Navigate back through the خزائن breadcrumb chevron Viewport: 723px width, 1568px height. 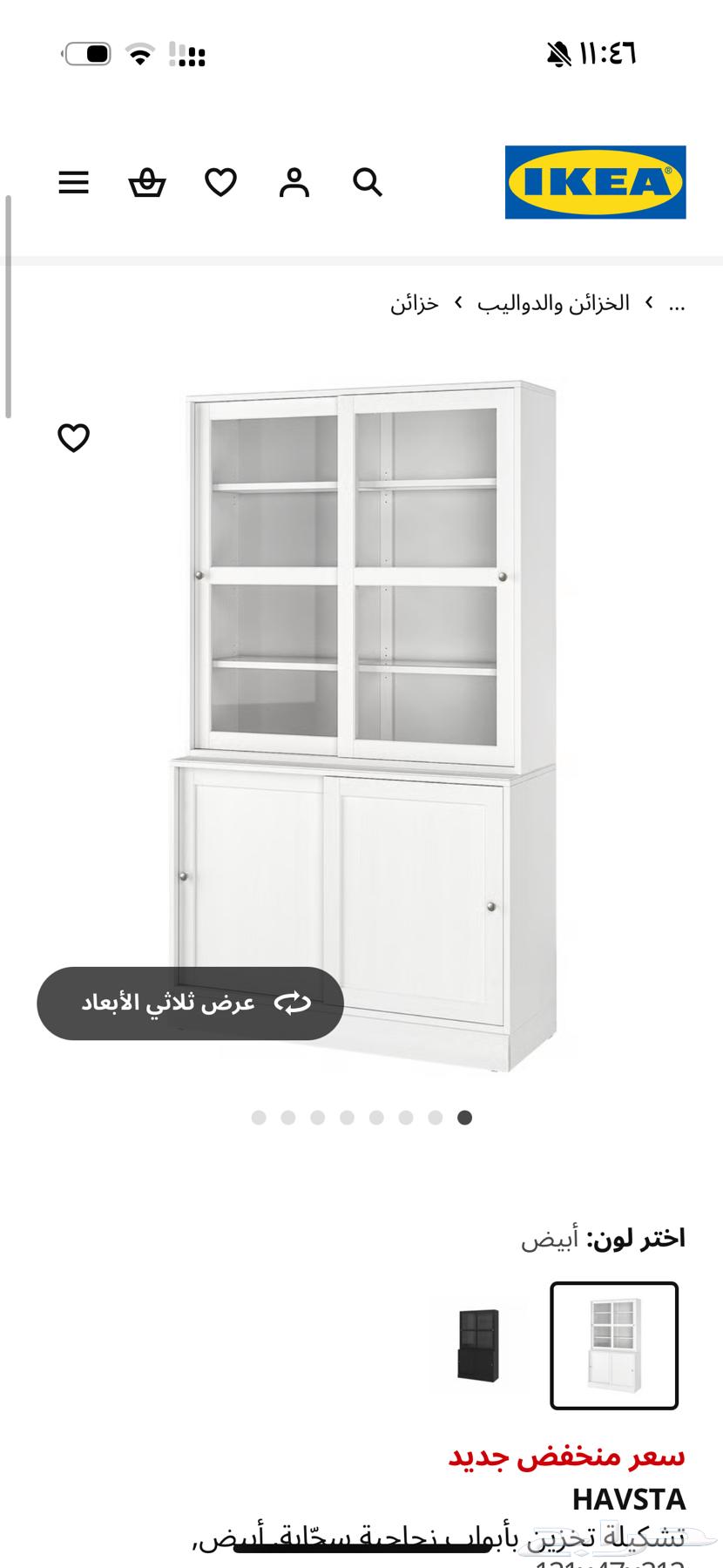point(459,302)
